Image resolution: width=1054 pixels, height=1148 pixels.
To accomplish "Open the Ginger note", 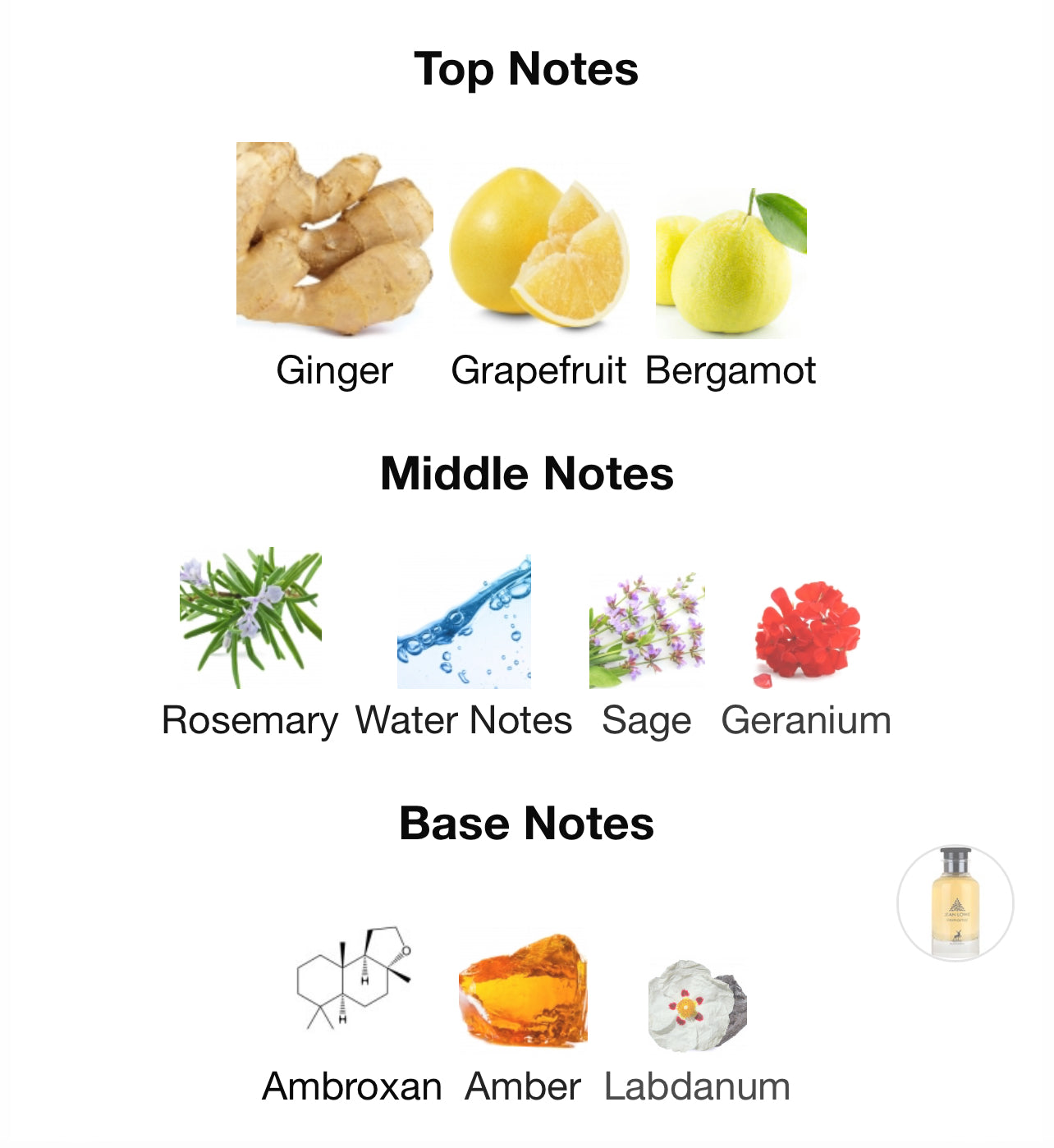I will tap(334, 240).
